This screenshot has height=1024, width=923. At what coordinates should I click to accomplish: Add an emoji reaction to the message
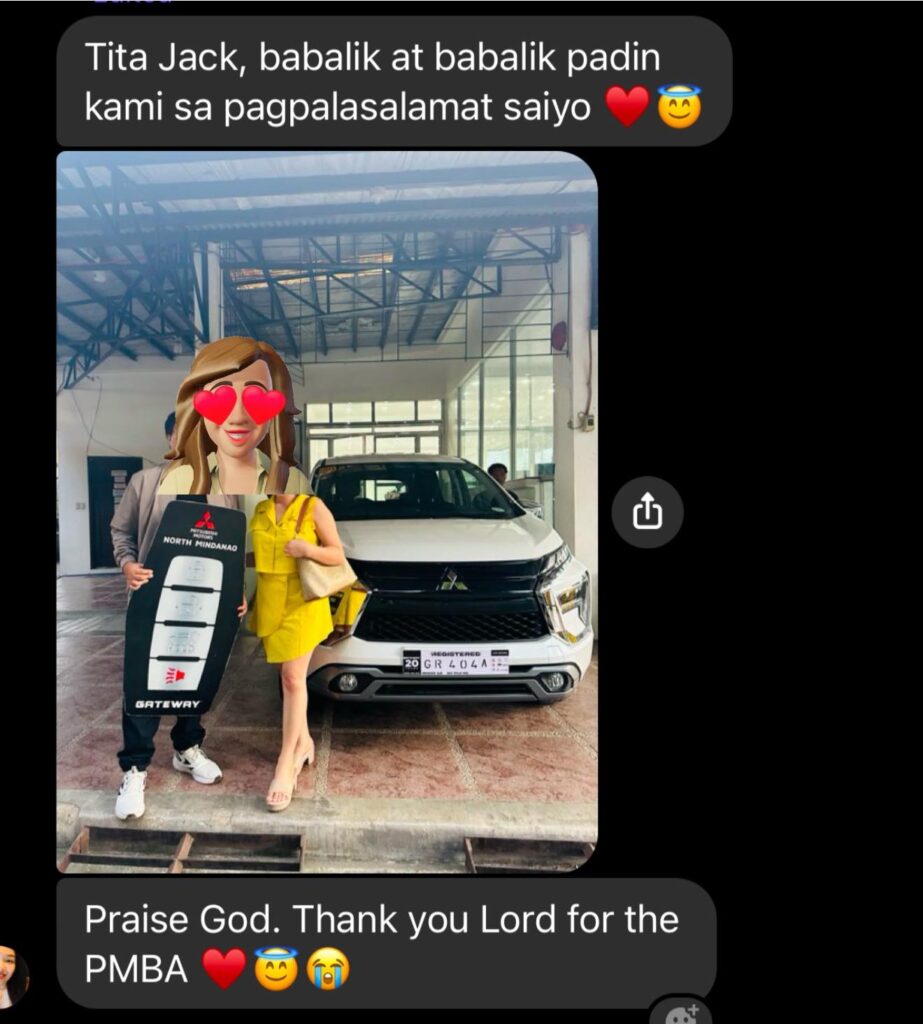pos(683,1014)
